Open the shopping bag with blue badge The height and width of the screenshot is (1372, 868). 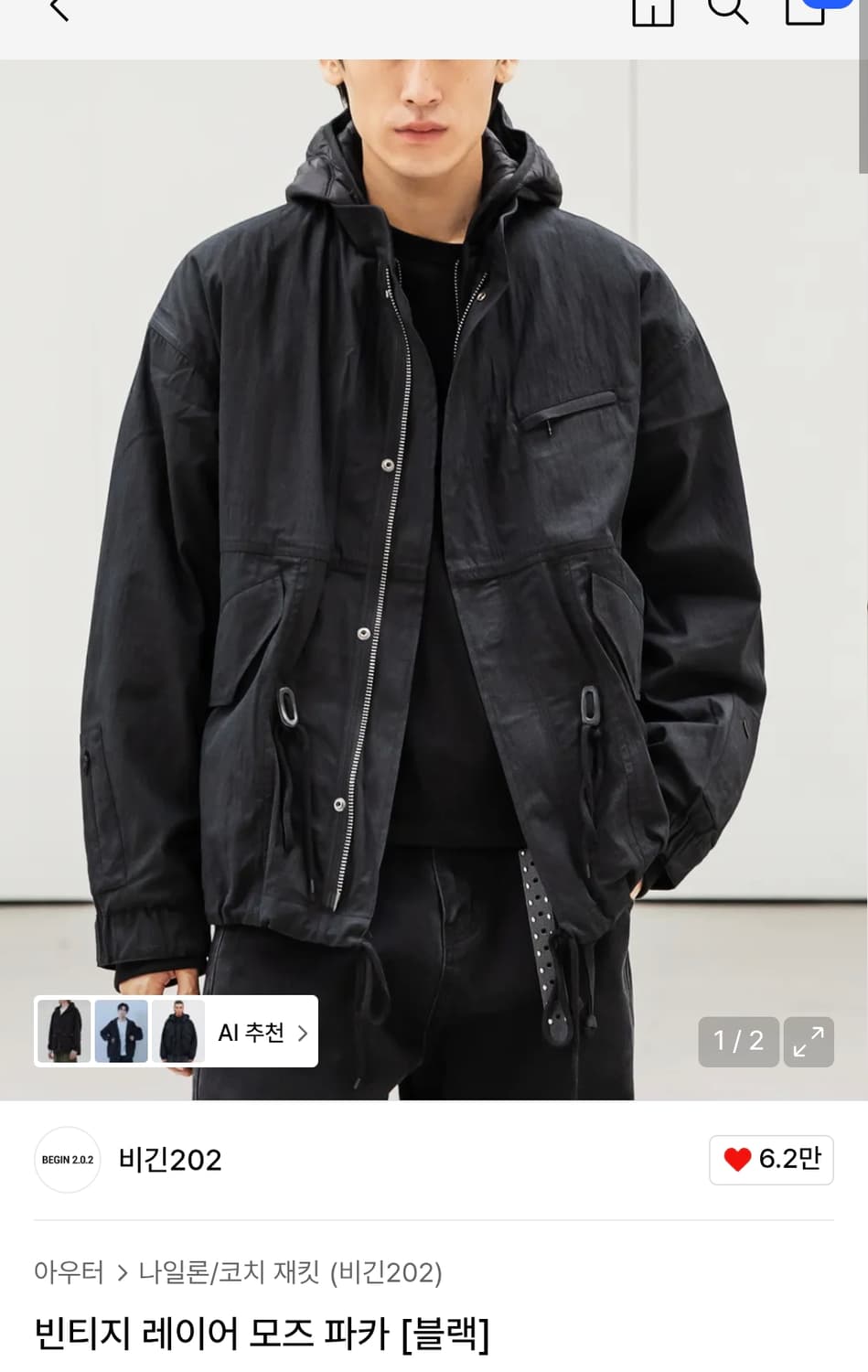803,9
